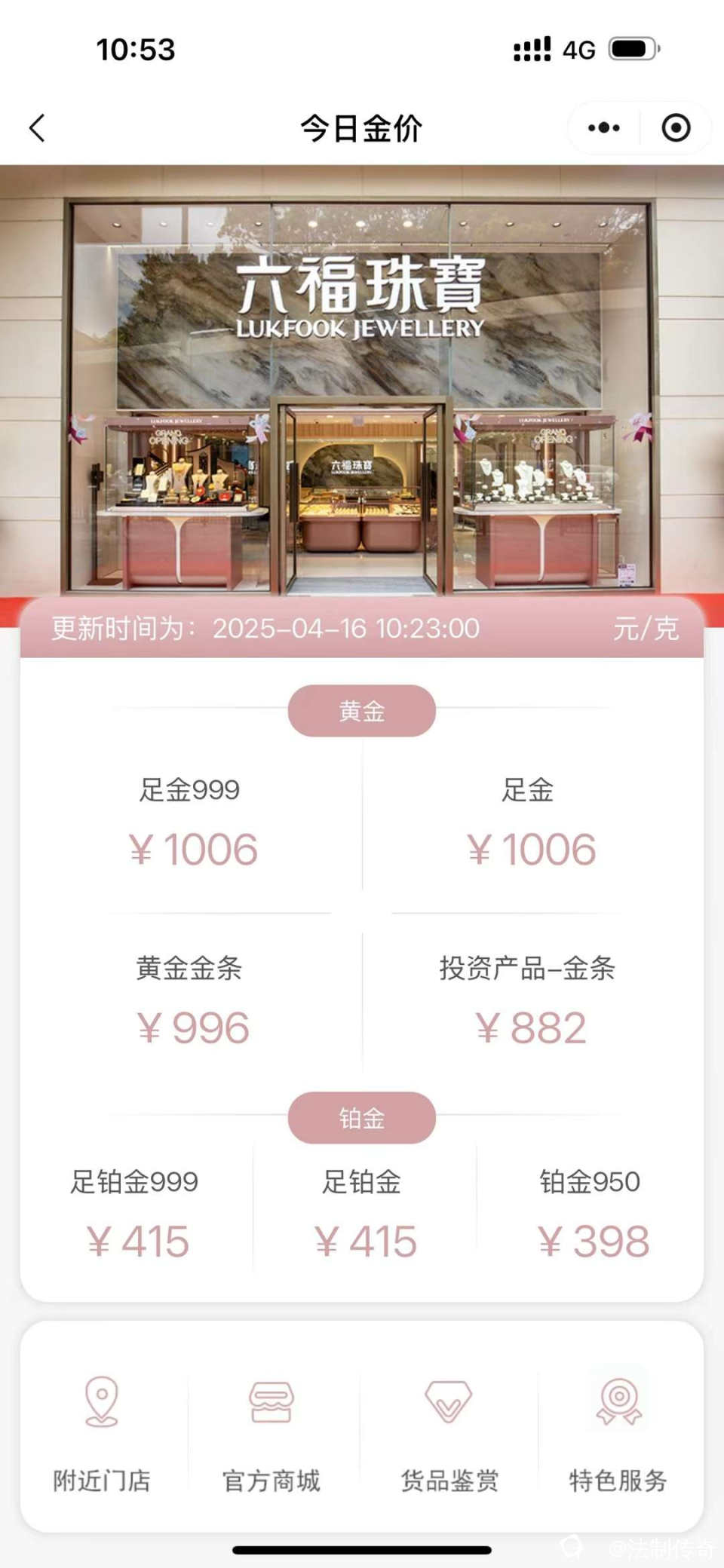The image size is (724, 1568).
Task: Open 附近门店 nearby stores
Action: tap(102, 1432)
